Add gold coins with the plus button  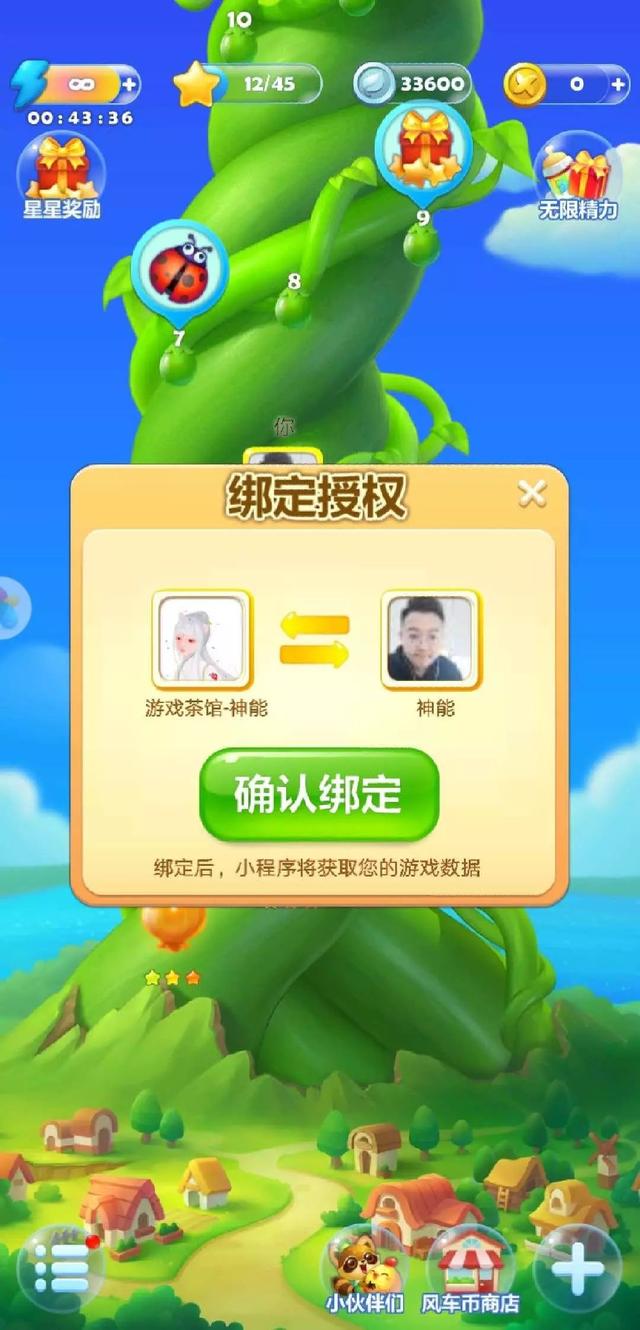click(615, 85)
